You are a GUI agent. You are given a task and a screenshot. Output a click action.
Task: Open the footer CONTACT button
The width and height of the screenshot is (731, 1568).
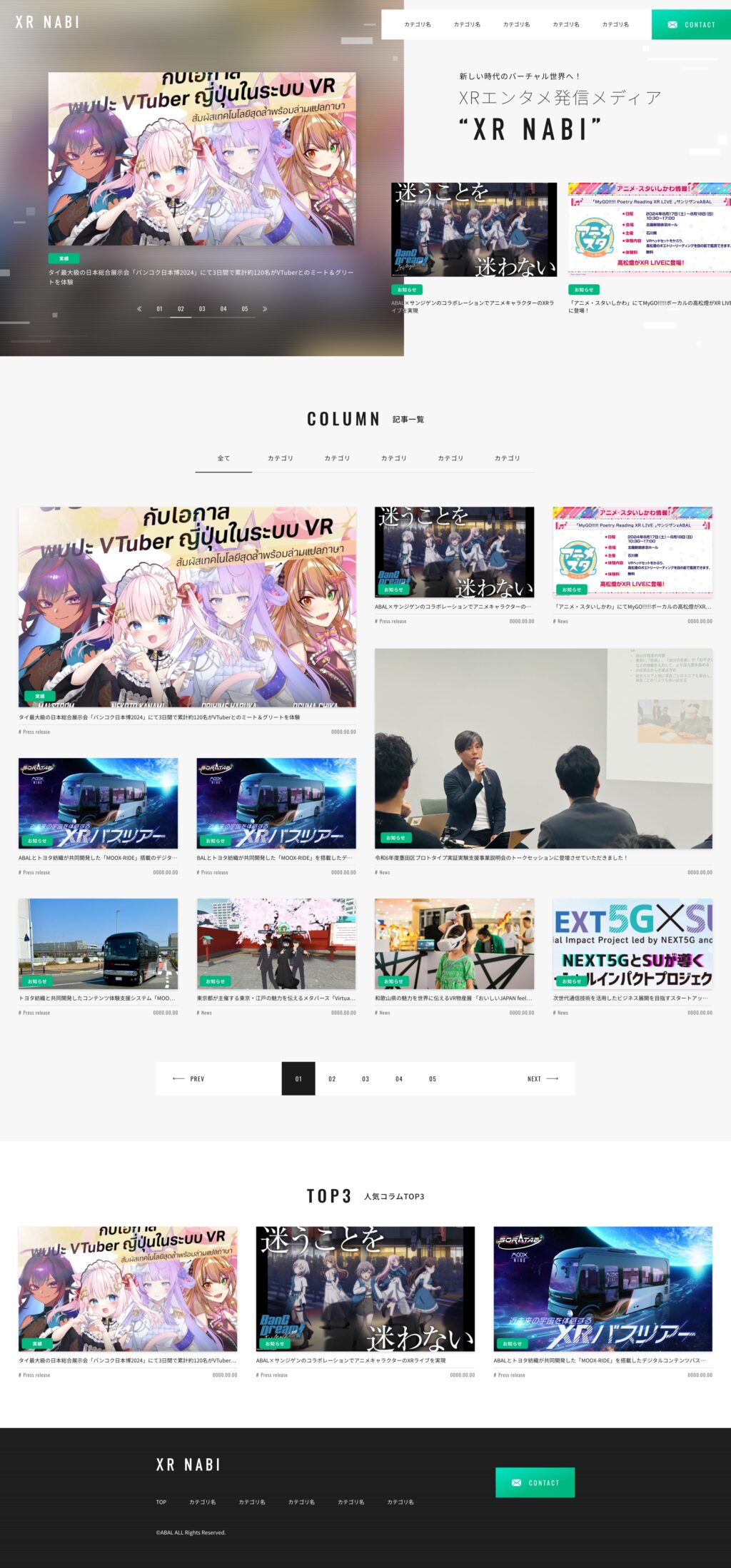[x=535, y=1482]
